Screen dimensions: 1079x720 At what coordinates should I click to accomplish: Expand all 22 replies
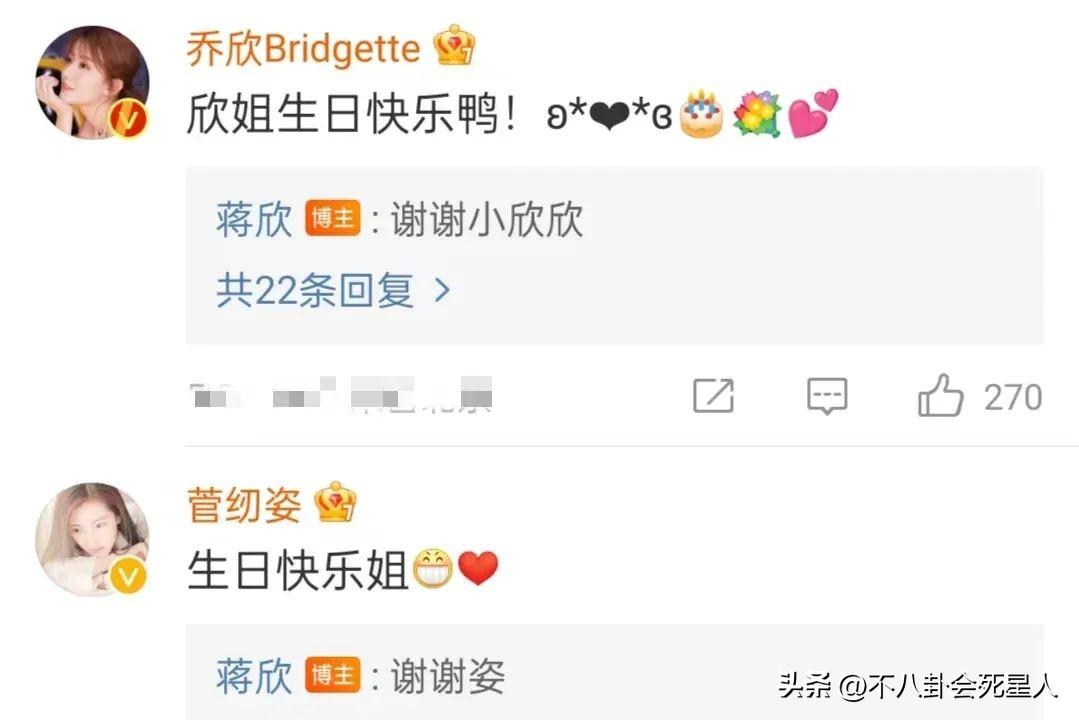(333, 290)
